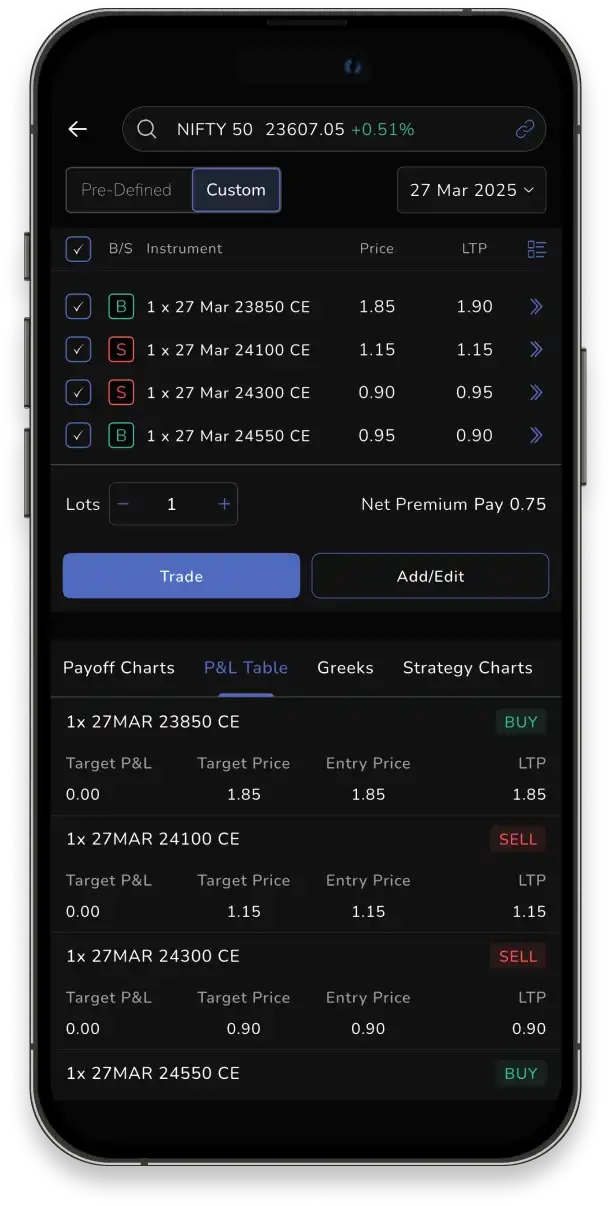611x1206 pixels.
Task: Select the Custom segment
Action: [x=236, y=190]
